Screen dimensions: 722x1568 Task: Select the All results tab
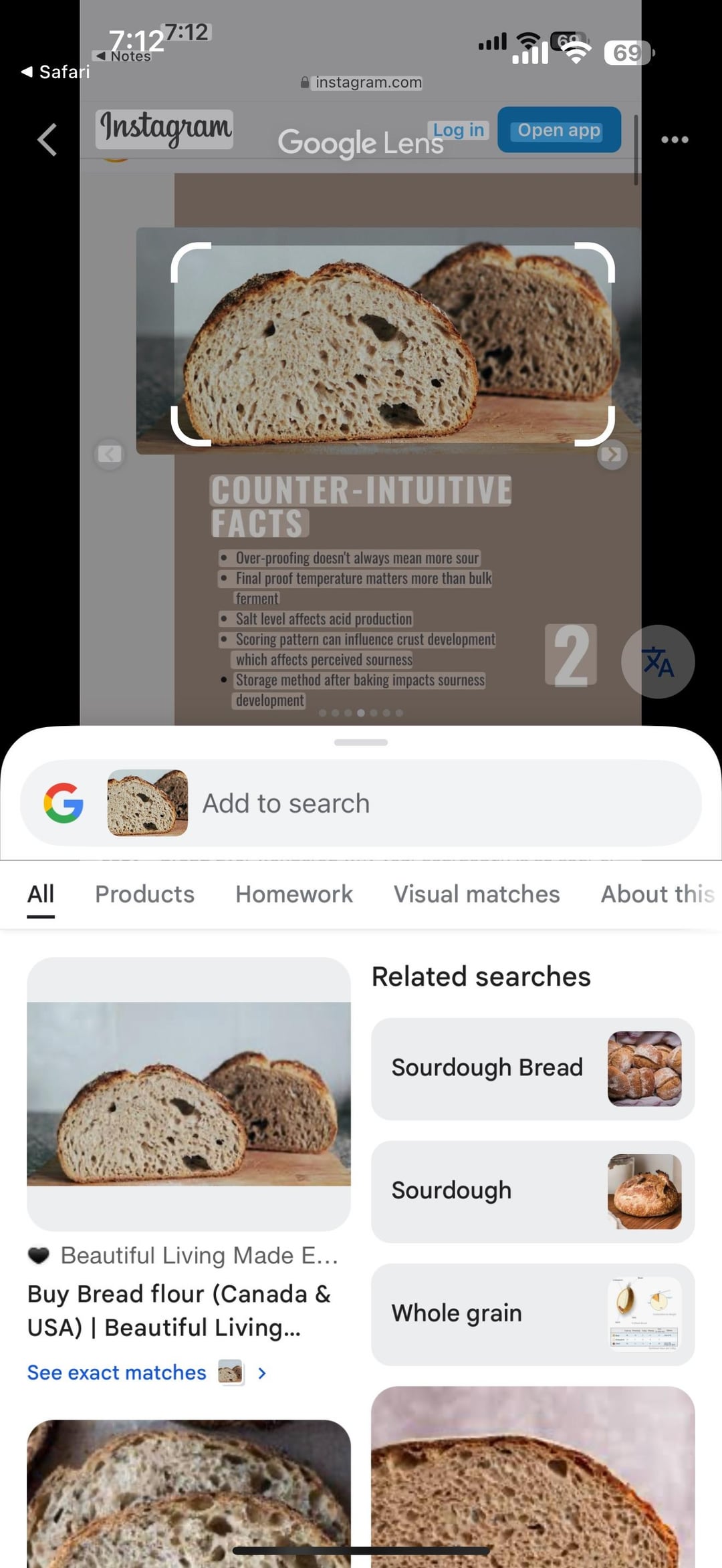(x=40, y=894)
